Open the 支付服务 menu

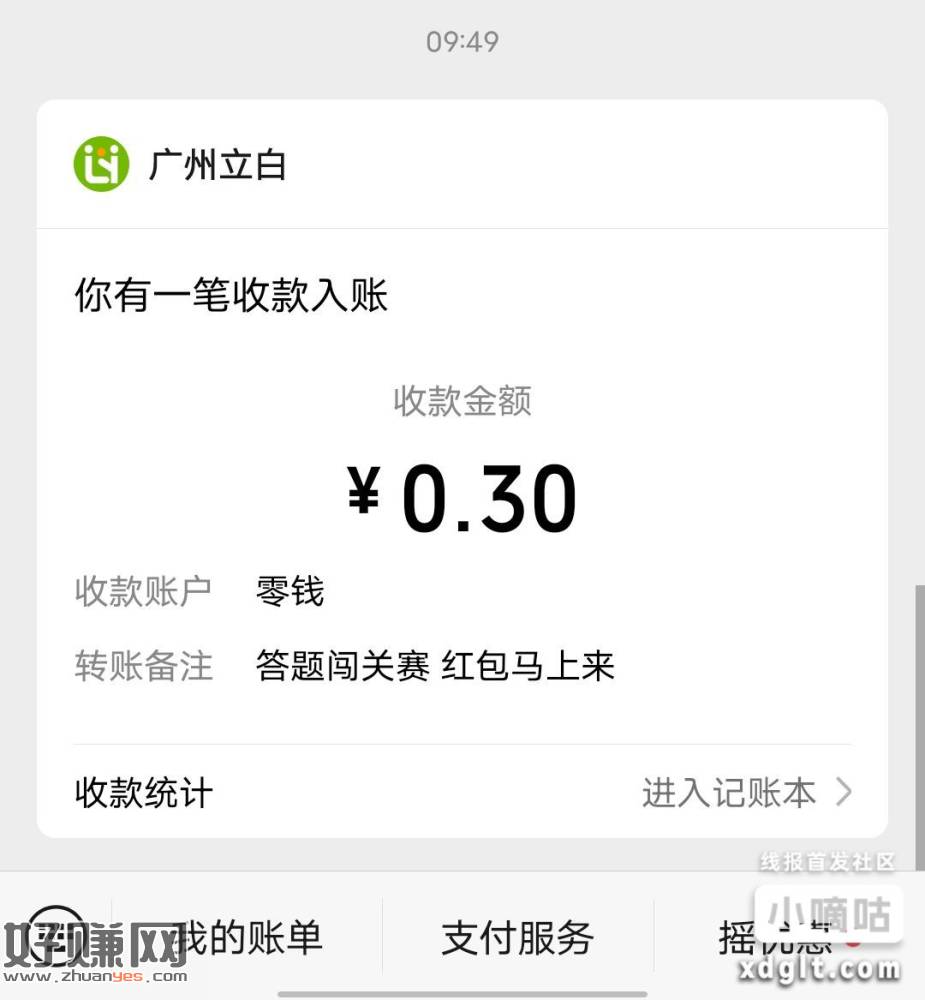point(517,938)
